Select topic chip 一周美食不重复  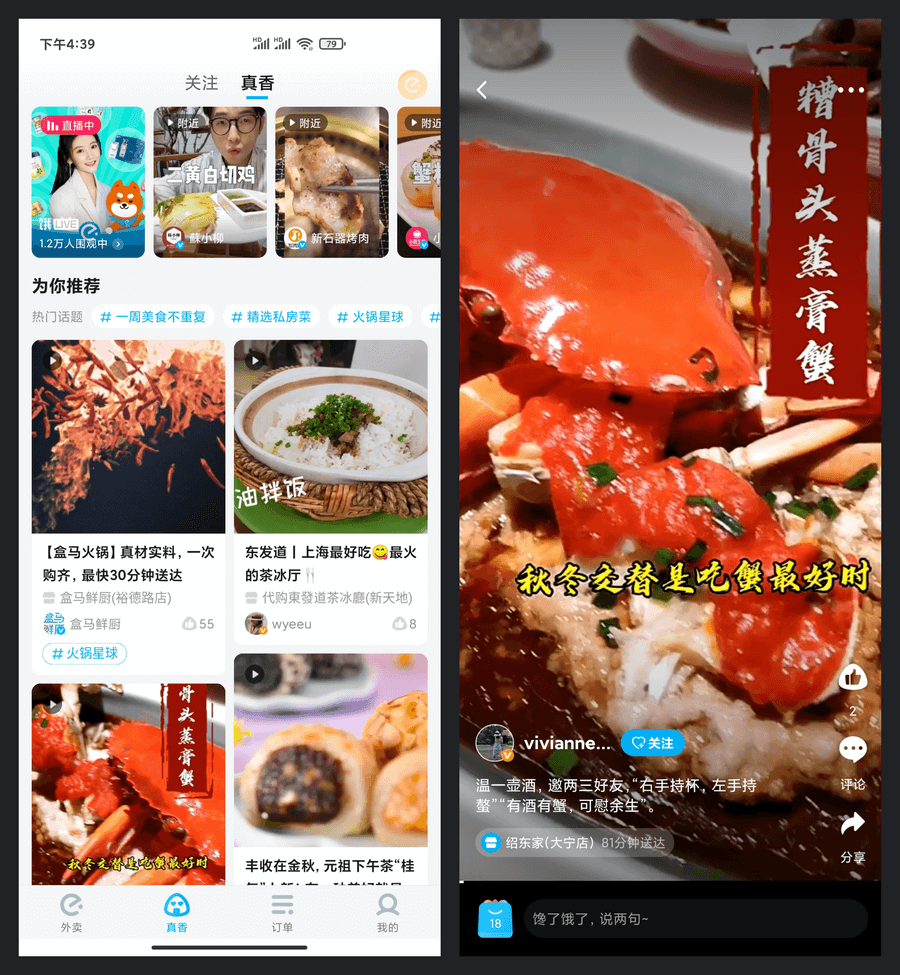pyautogui.click(x=153, y=317)
